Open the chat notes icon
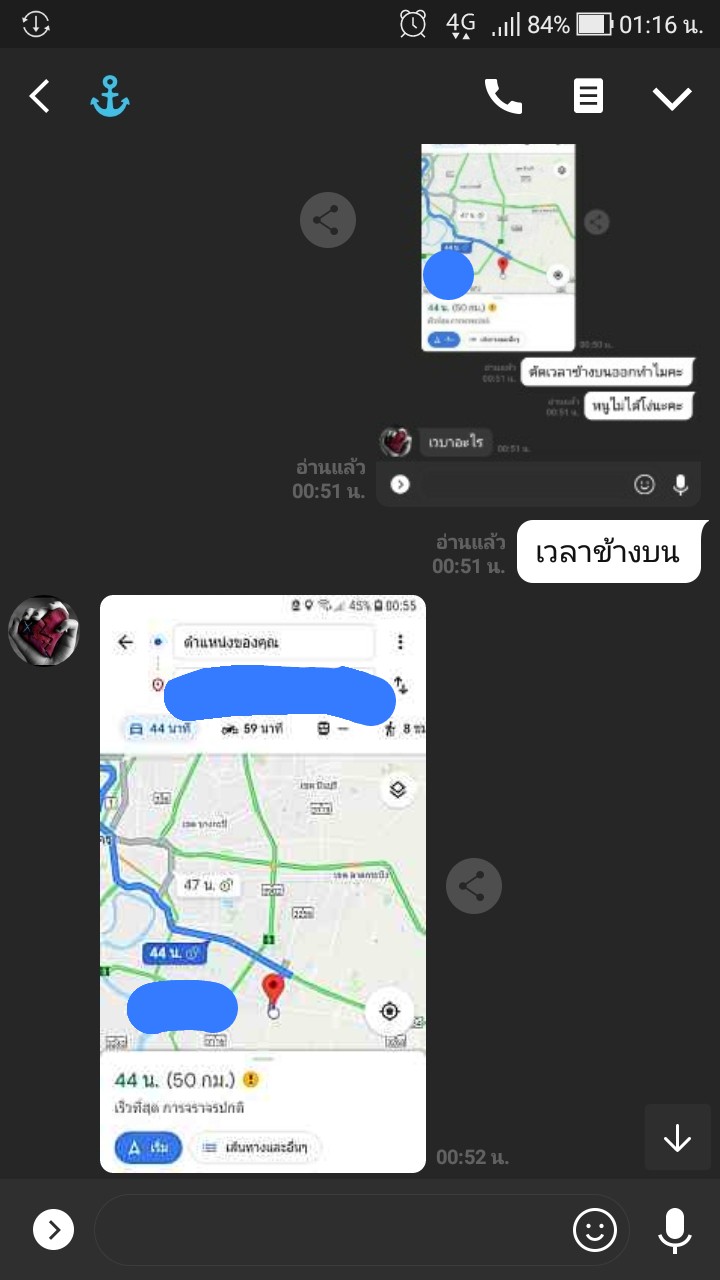This screenshot has height=1280, width=720. pyautogui.click(x=588, y=97)
